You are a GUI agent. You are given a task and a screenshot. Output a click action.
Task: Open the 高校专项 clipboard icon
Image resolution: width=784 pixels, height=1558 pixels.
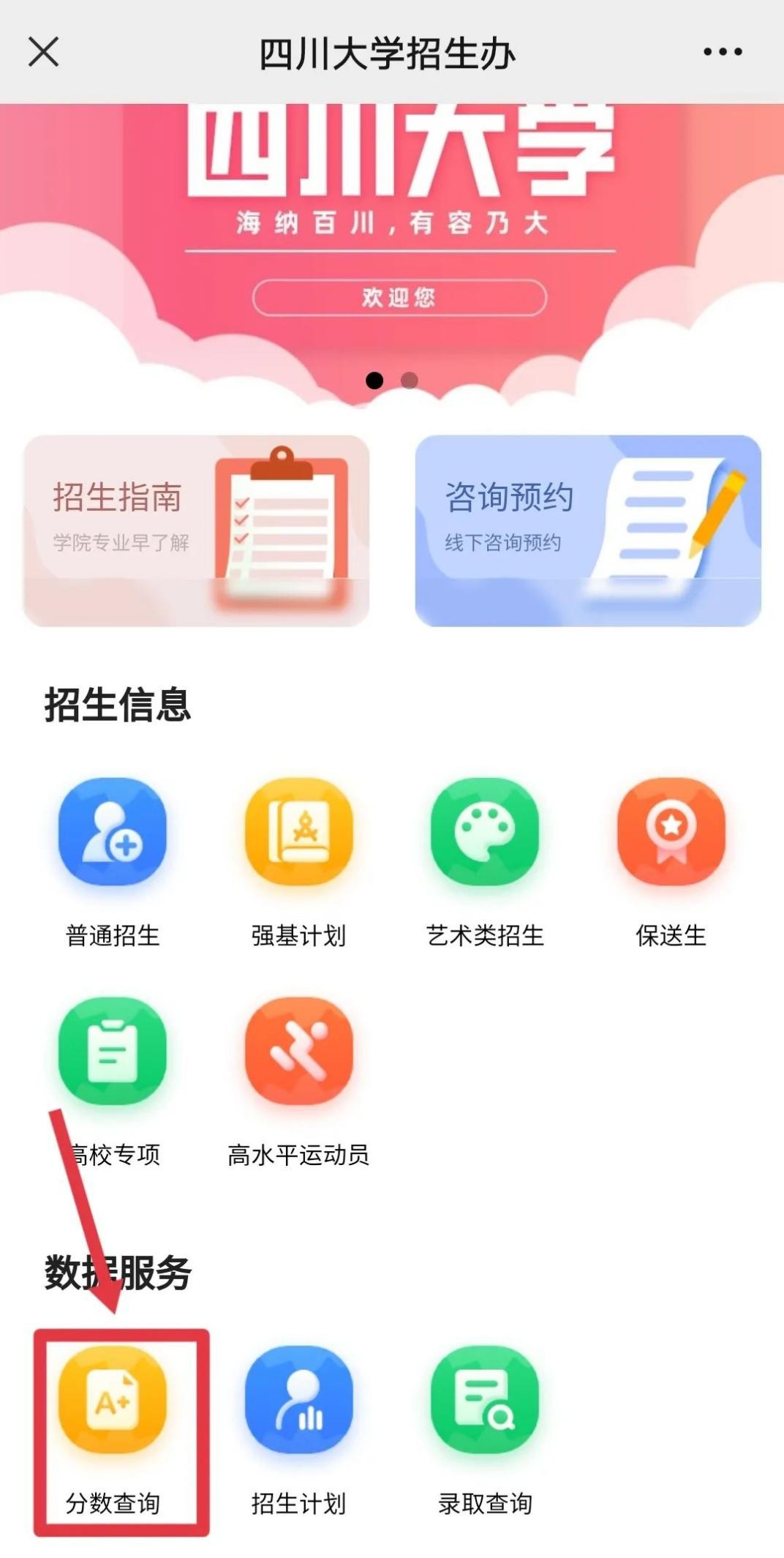point(111,1052)
